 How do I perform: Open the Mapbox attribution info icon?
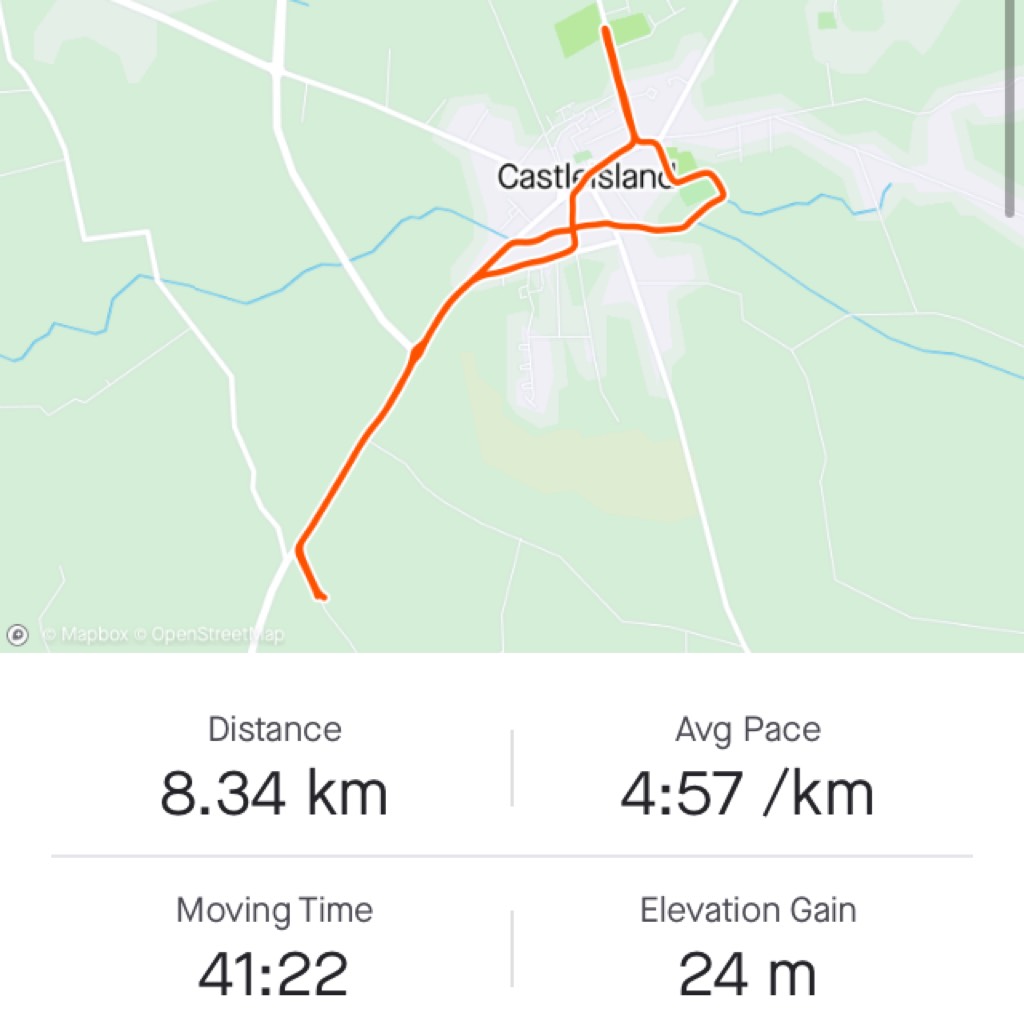click(x=18, y=634)
